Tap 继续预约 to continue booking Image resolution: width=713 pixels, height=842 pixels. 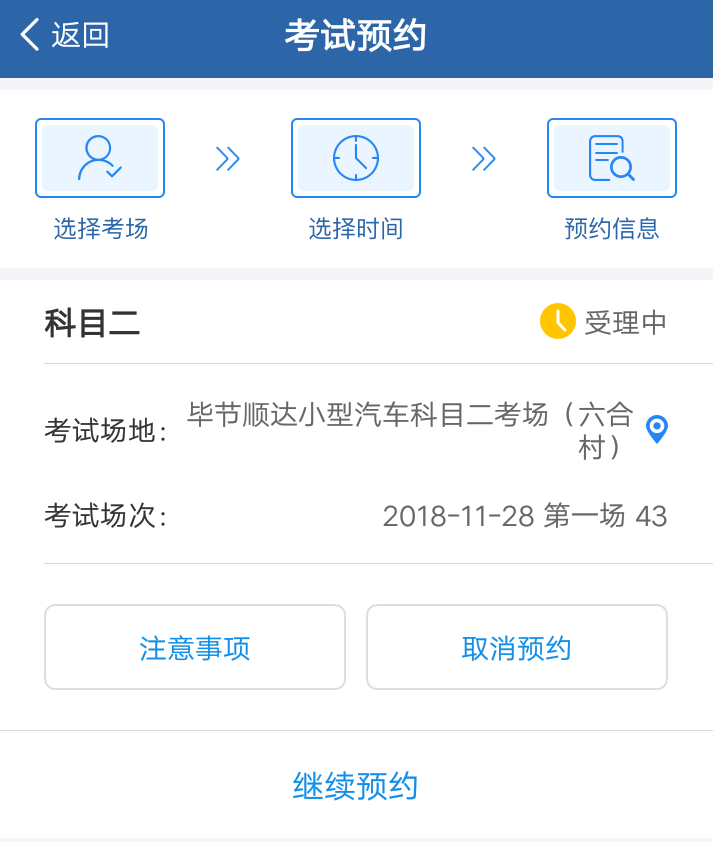point(355,786)
